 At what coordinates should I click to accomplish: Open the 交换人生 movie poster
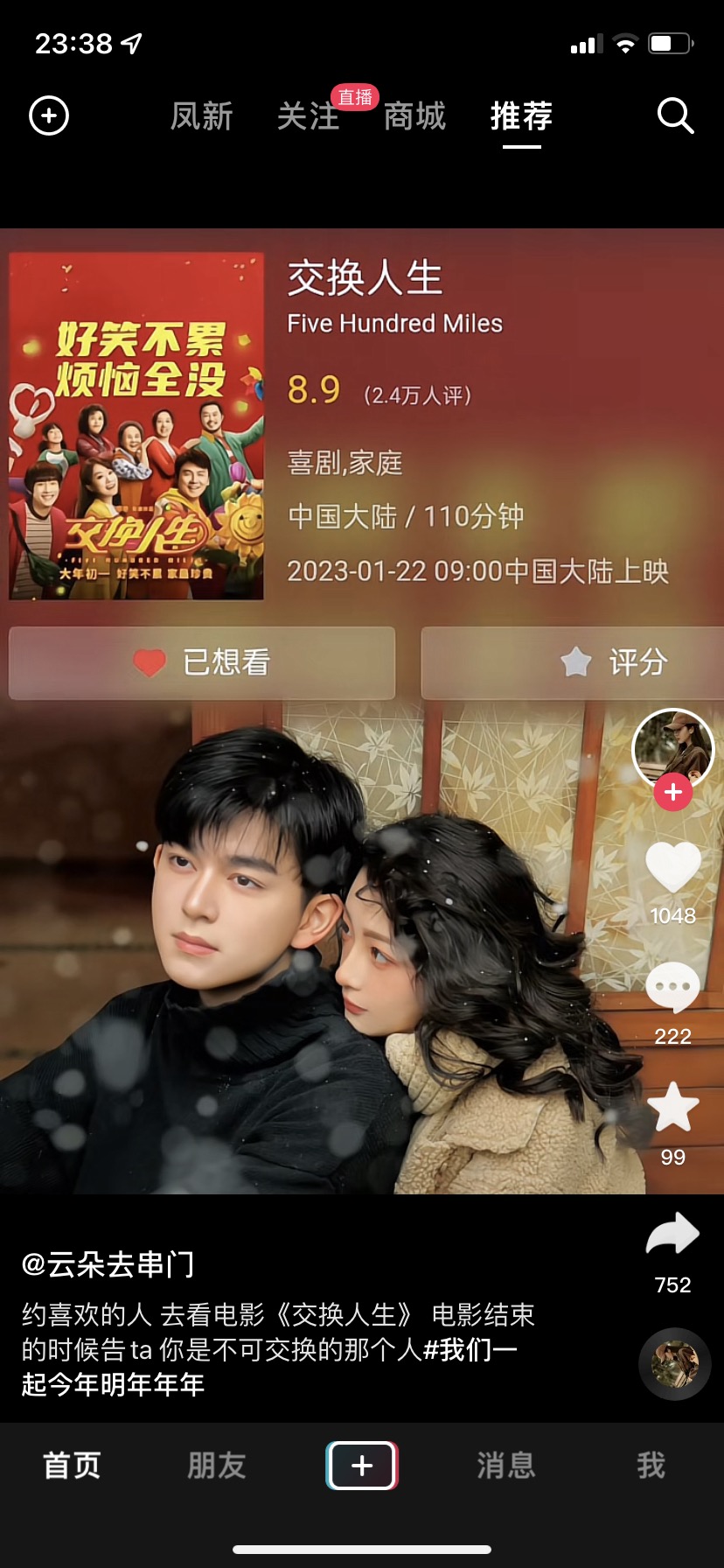click(136, 426)
